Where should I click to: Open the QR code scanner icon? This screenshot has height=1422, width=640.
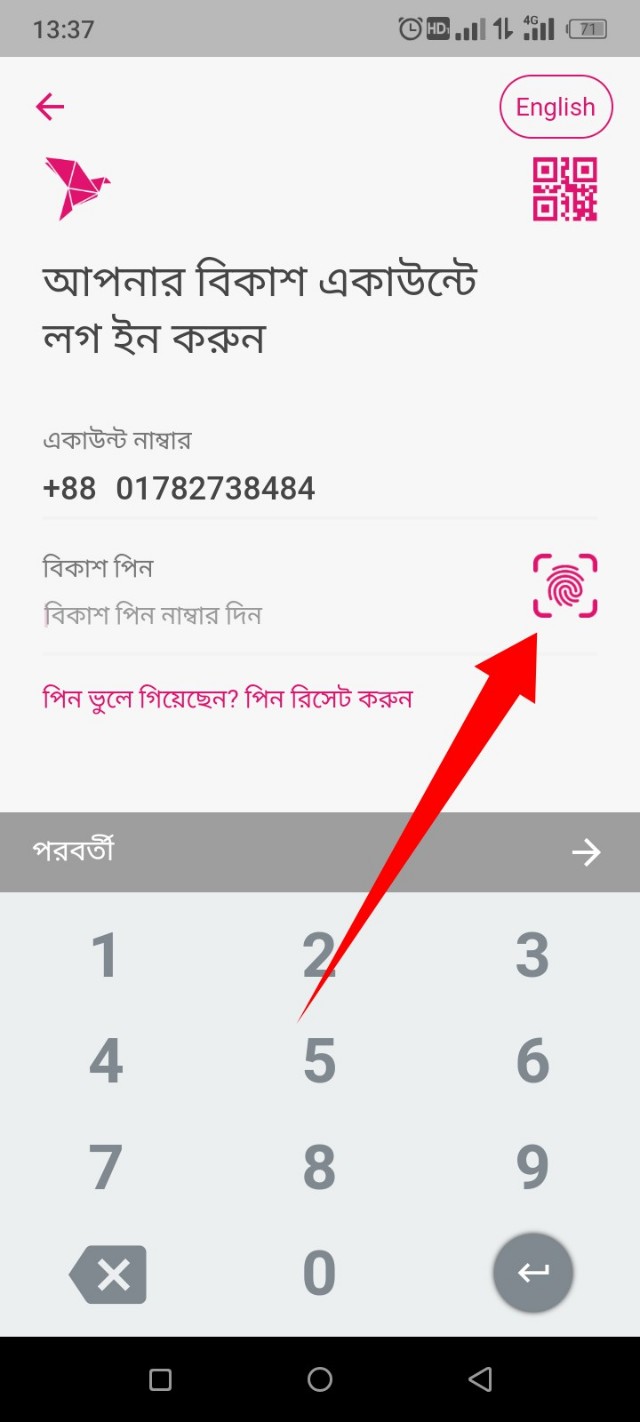pyautogui.click(x=564, y=189)
